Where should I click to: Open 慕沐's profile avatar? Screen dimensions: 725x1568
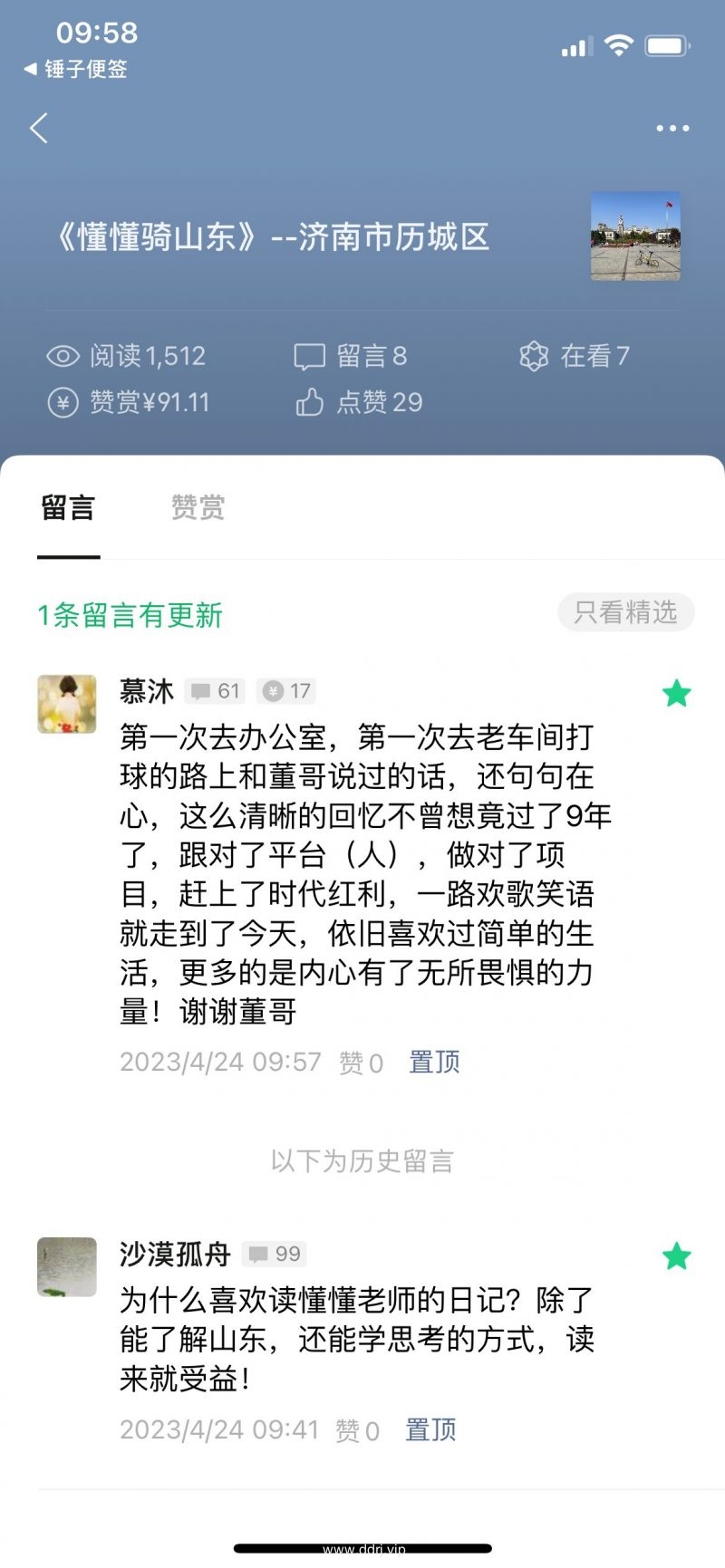coord(67,704)
